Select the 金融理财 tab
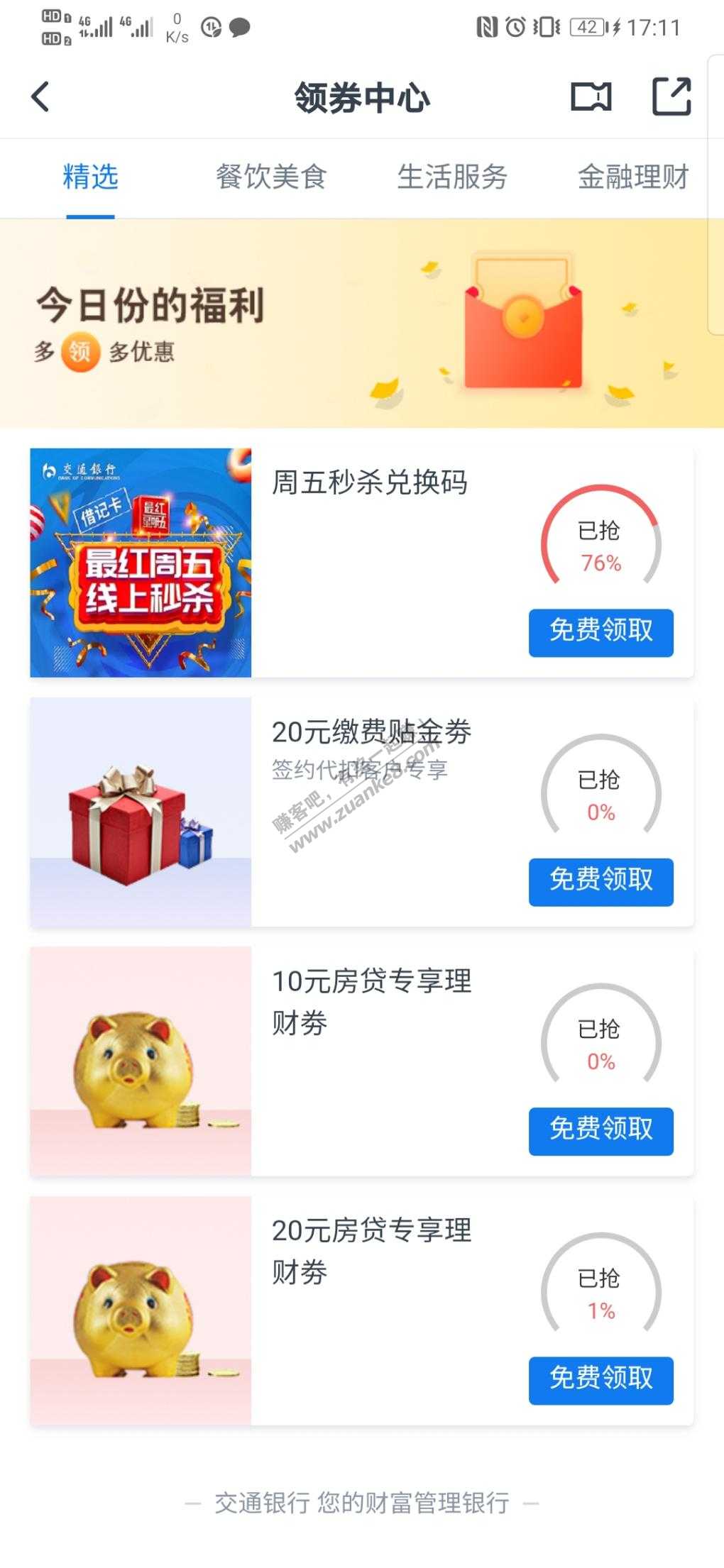 coord(633,177)
